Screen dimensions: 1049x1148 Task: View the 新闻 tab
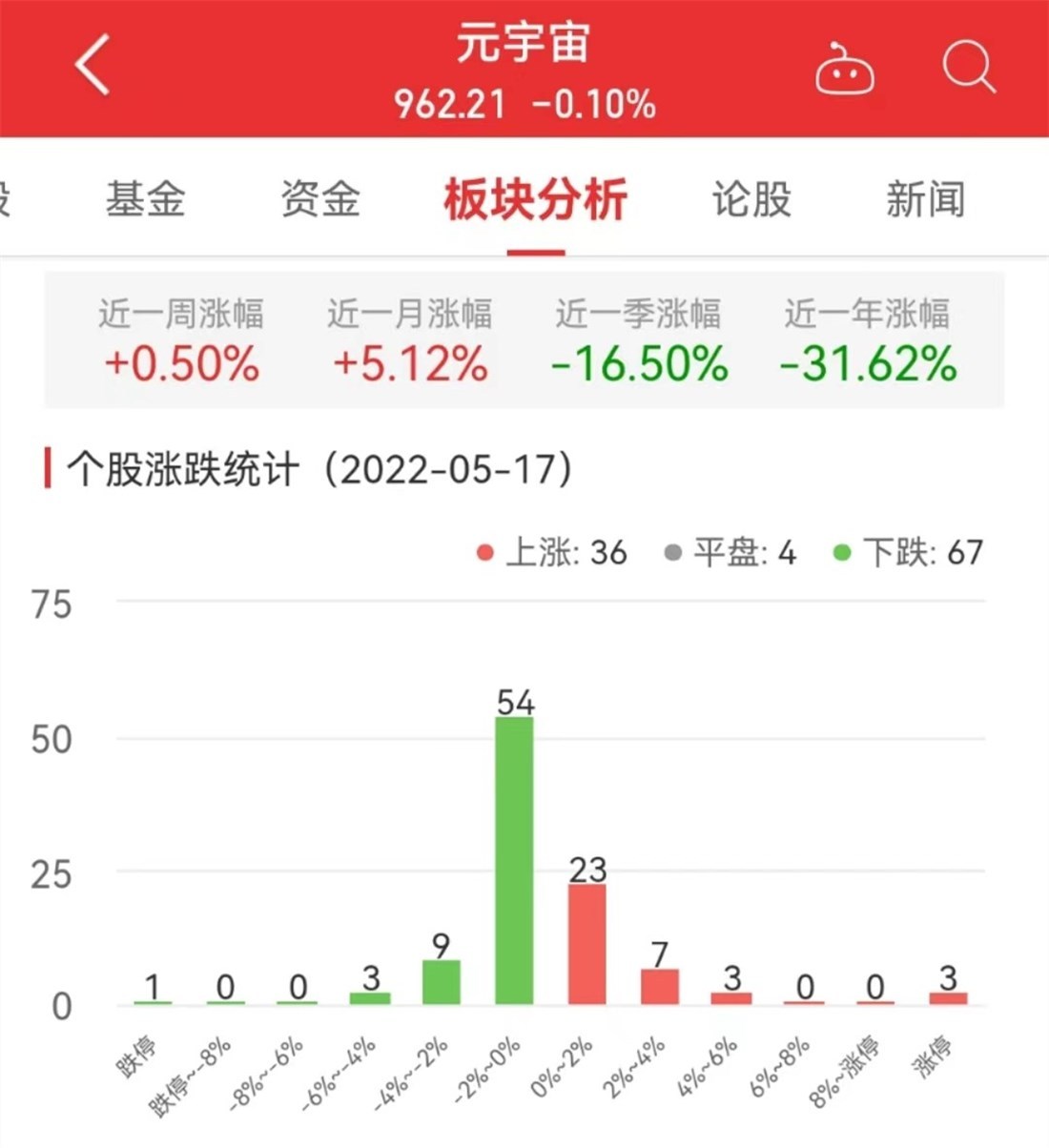click(925, 200)
